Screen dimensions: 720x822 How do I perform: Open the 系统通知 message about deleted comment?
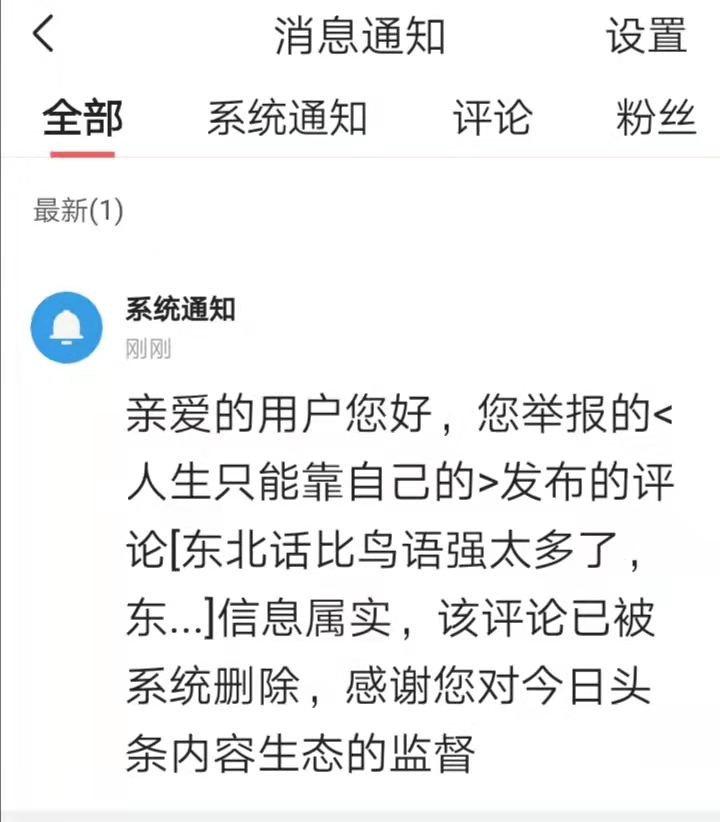pos(400,580)
